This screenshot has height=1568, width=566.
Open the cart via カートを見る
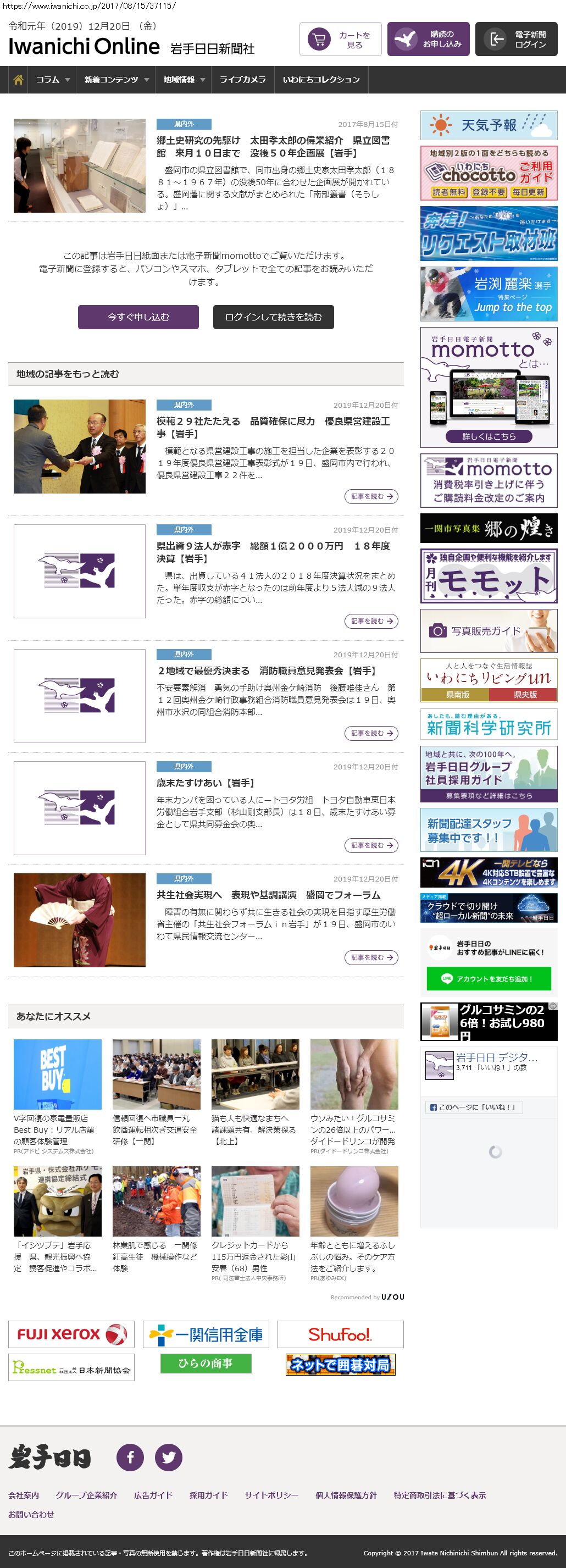coord(340,40)
